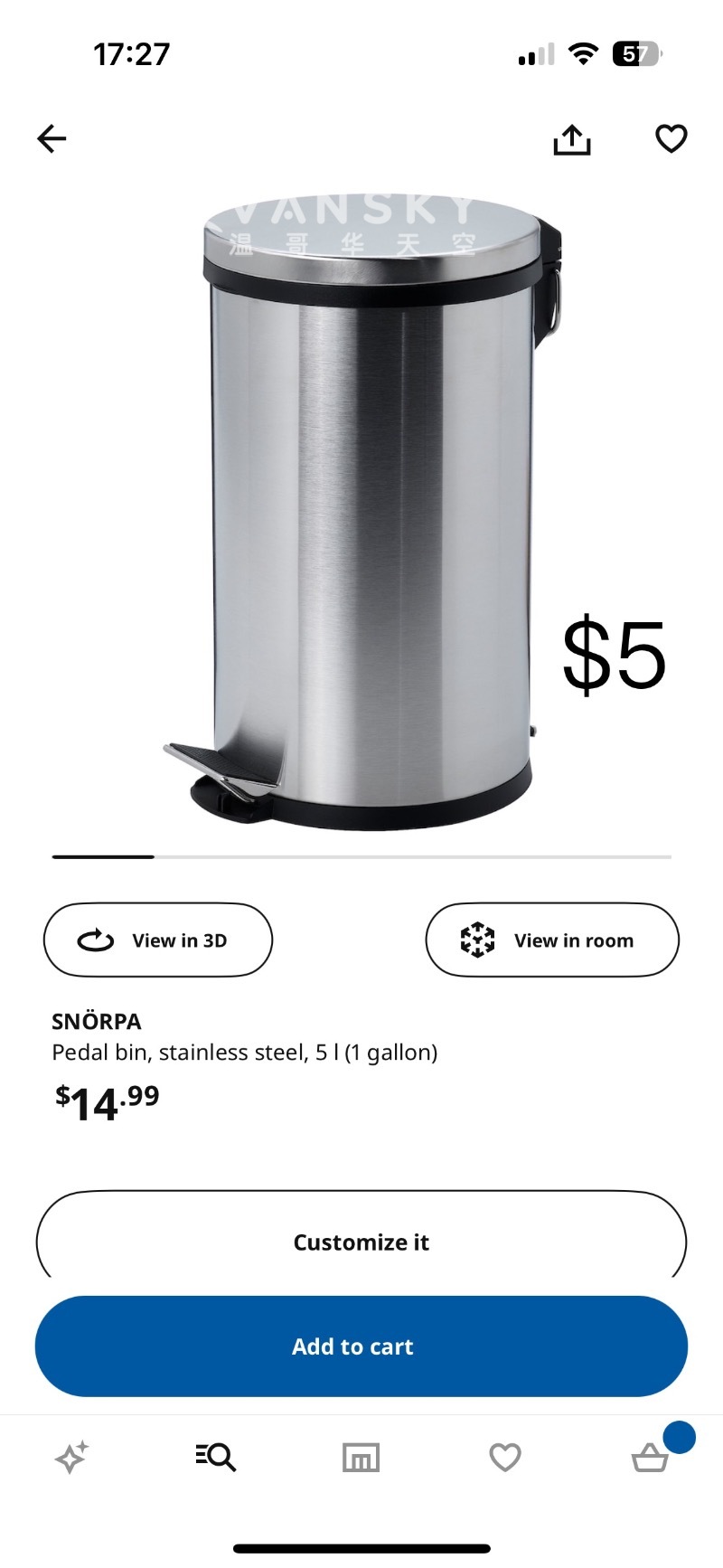The width and height of the screenshot is (723, 1568).
Task: Switch to the favorites heart tab
Action: 505,1457
